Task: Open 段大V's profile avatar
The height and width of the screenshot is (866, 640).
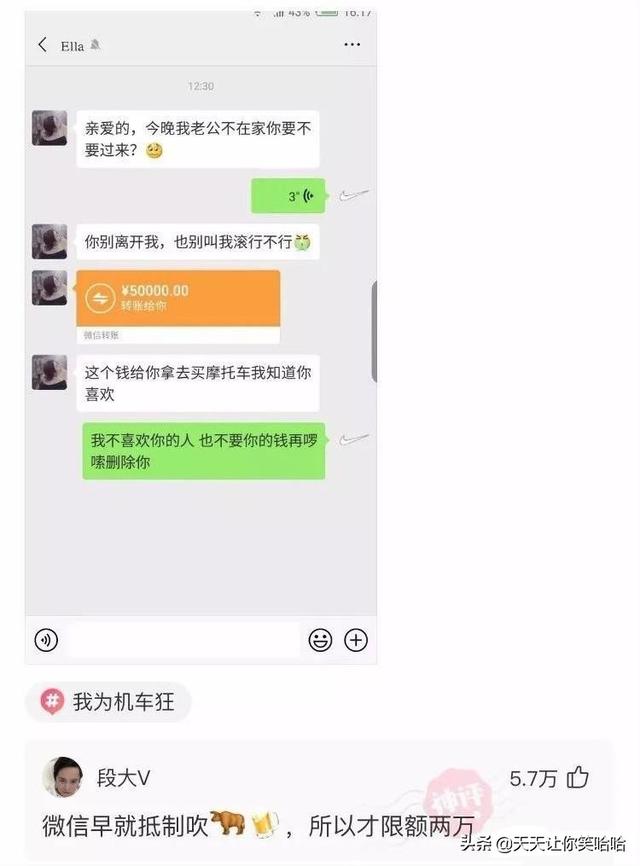Action: click(x=61, y=777)
